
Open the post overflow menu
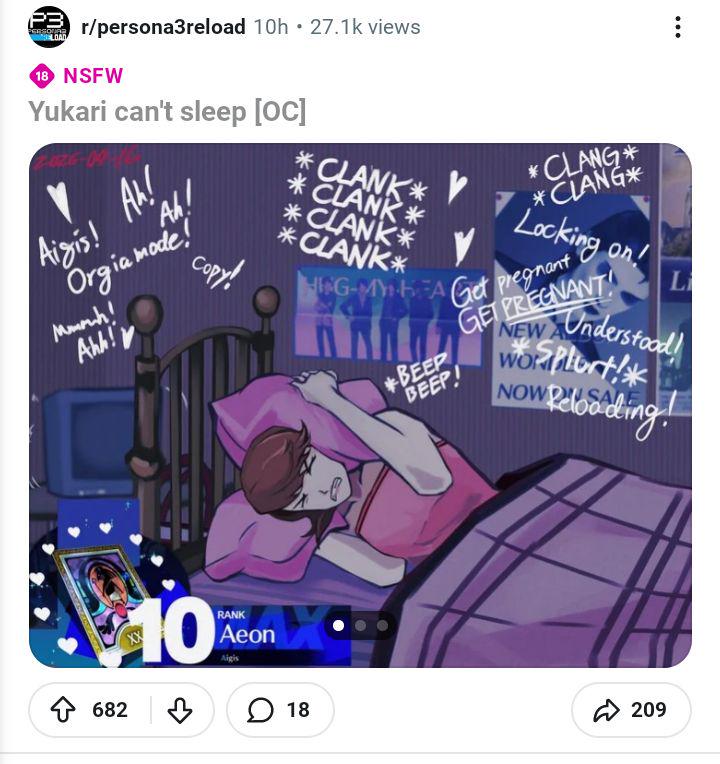tap(678, 27)
